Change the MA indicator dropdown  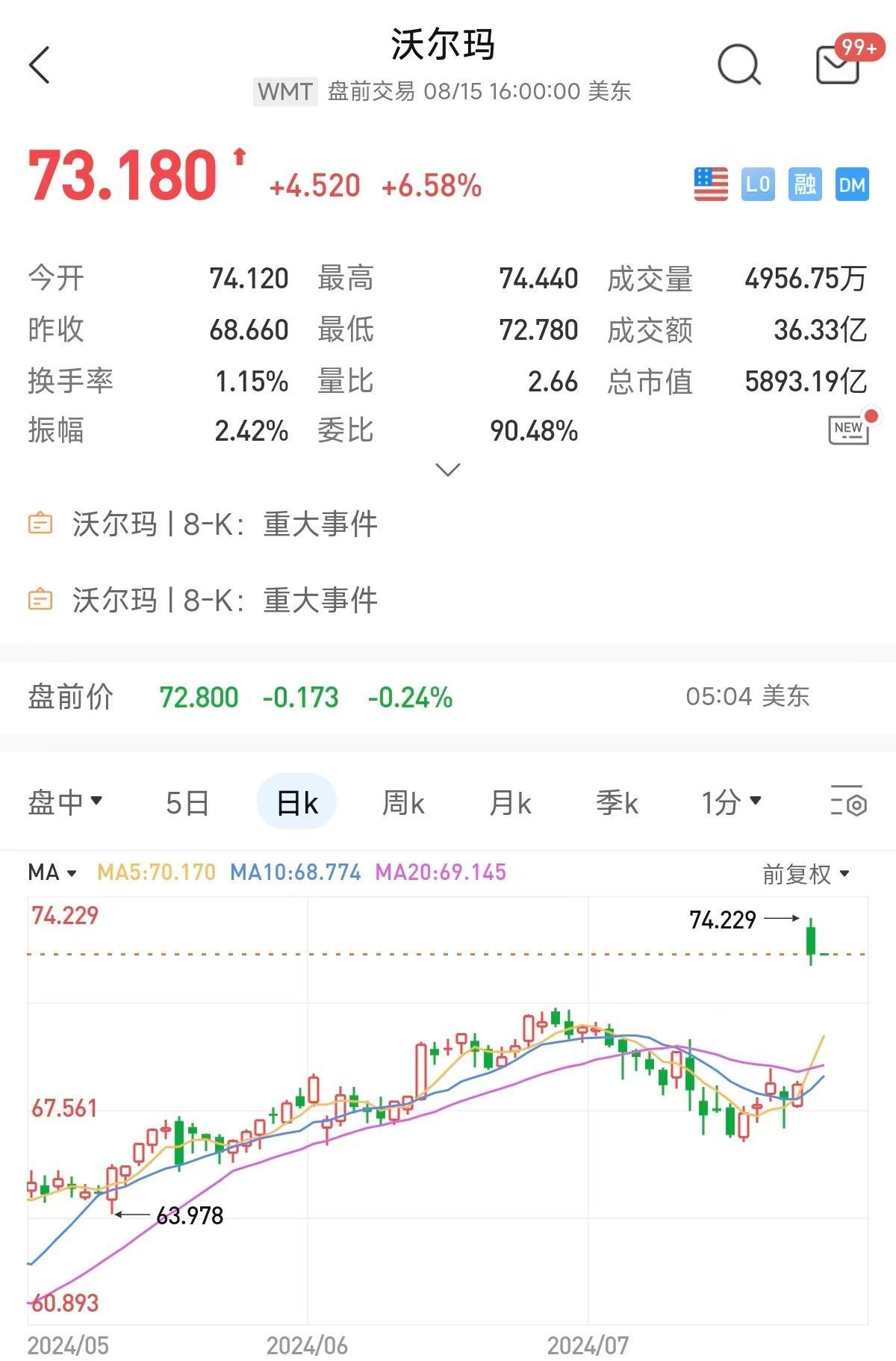pyautogui.click(x=52, y=872)
